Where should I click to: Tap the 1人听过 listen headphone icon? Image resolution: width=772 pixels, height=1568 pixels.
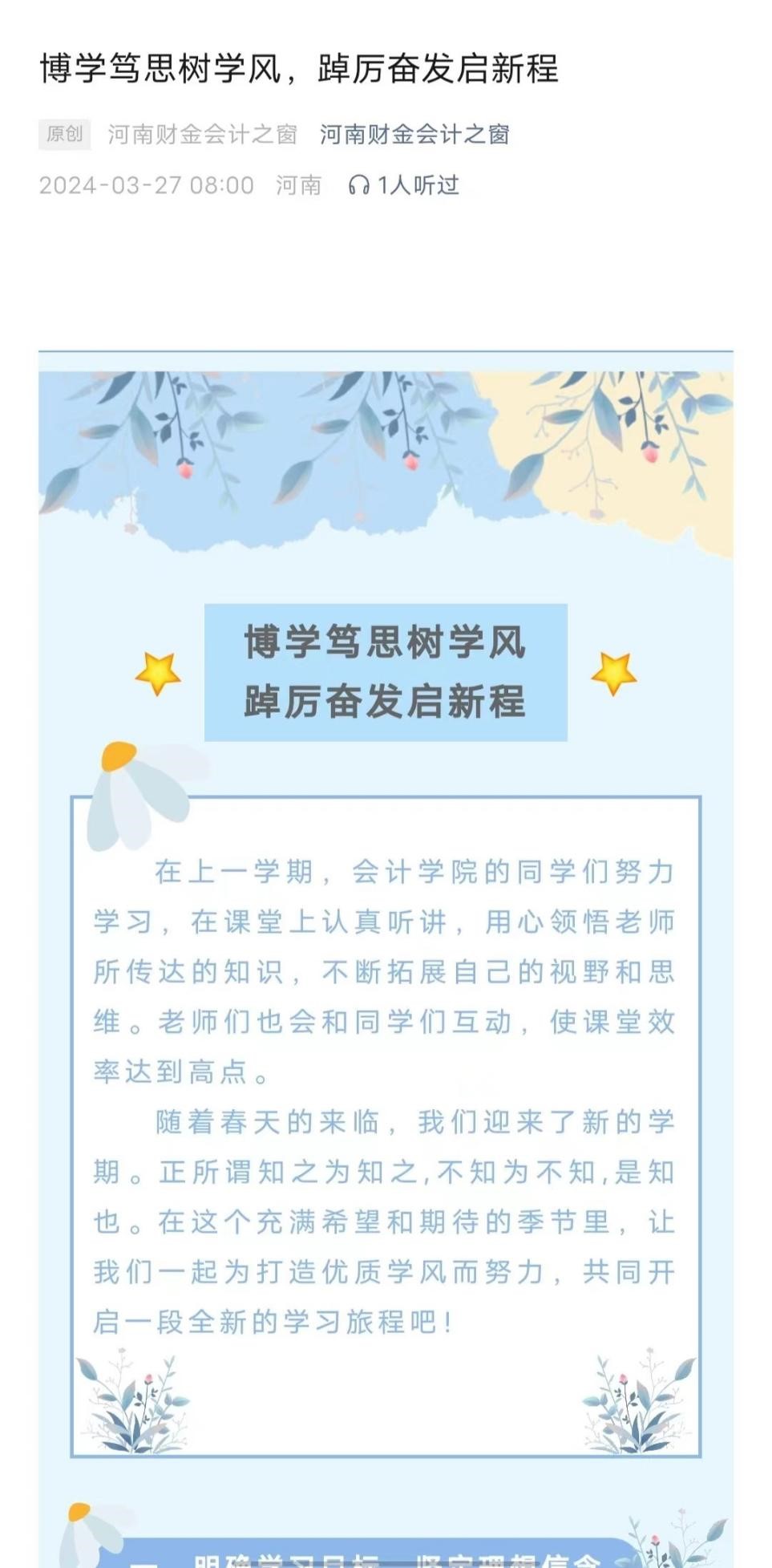(358, 186)
